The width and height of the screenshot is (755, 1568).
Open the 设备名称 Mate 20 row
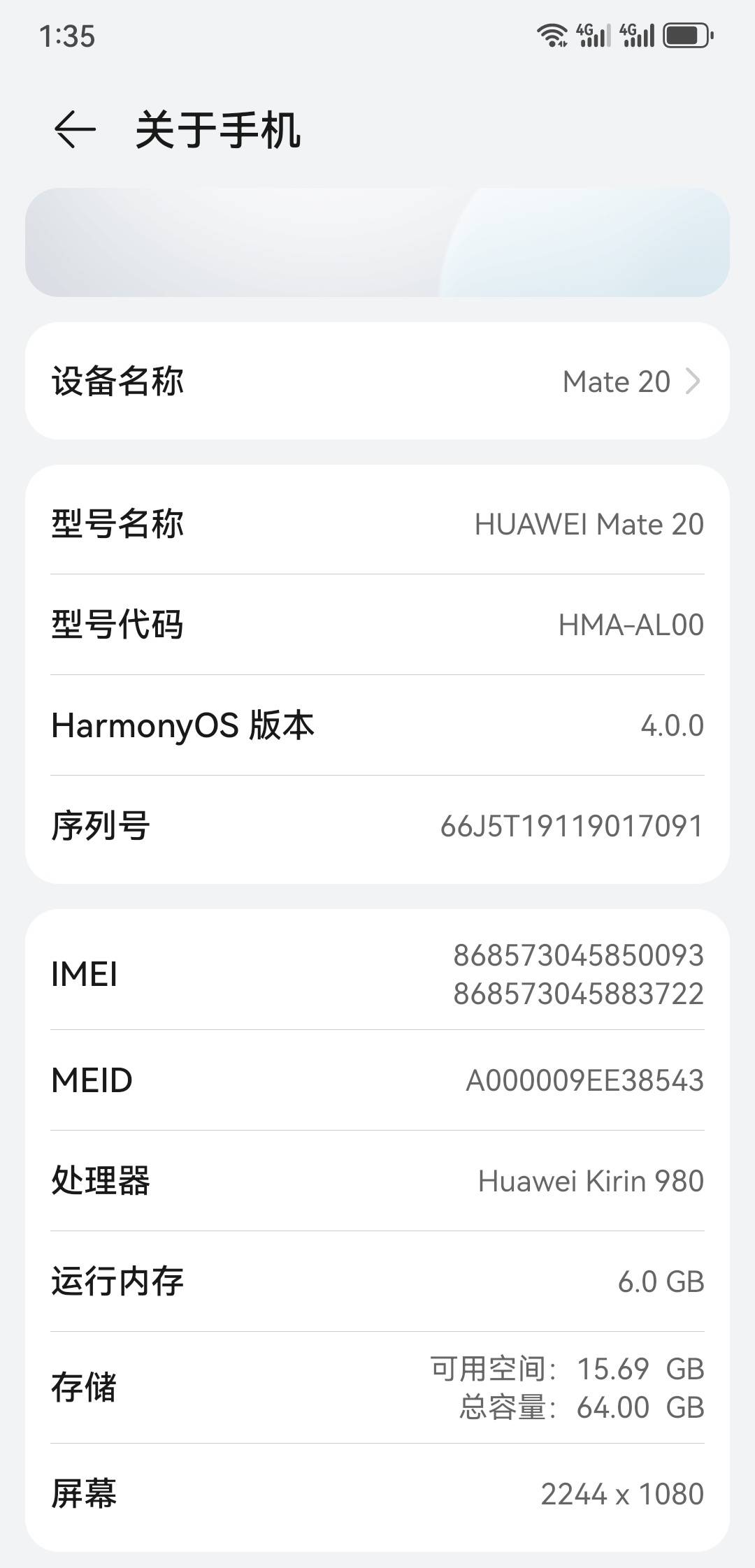[x=377, y=382]
